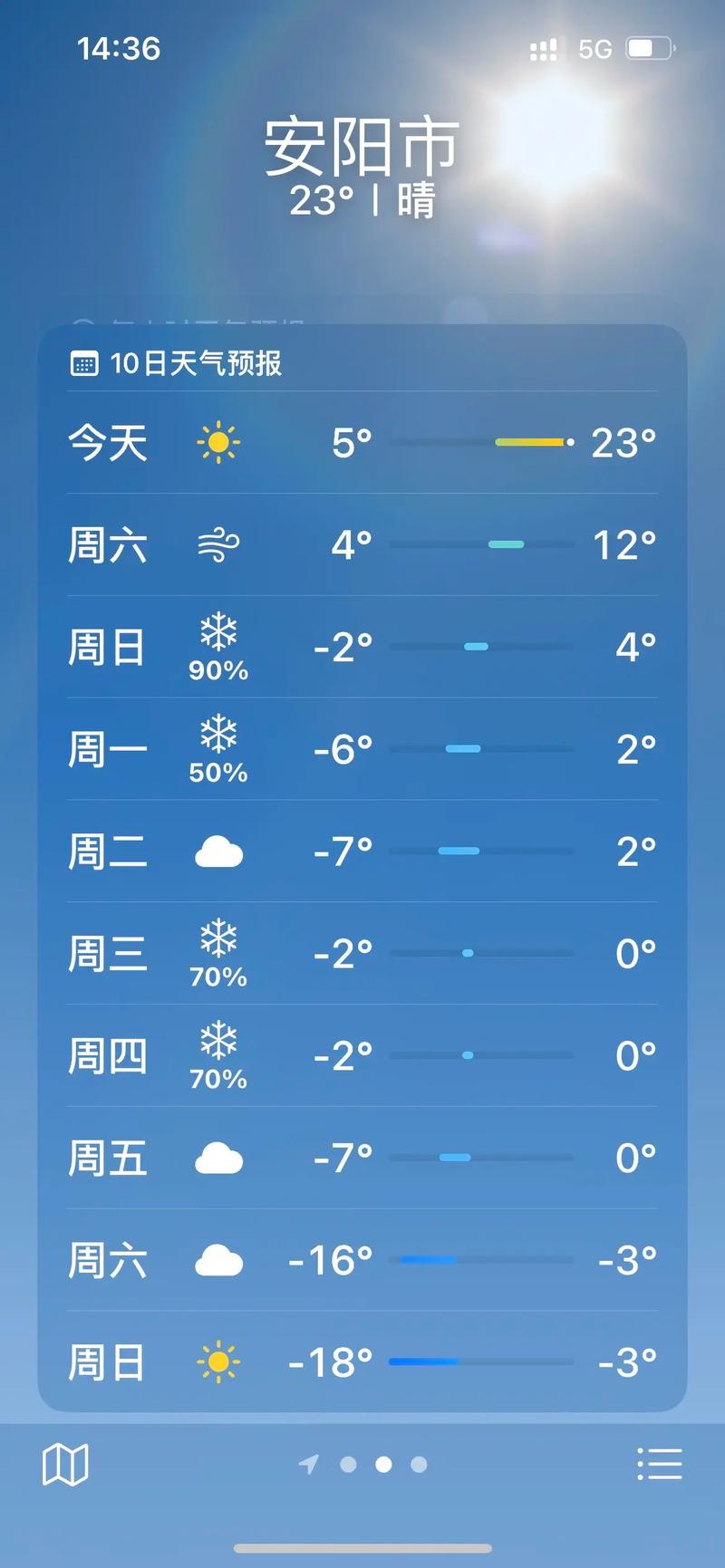Screen dimensions: 725x1568
Task: Expand the 今天 forecast row for details
Action: click(x=362, y=442)
